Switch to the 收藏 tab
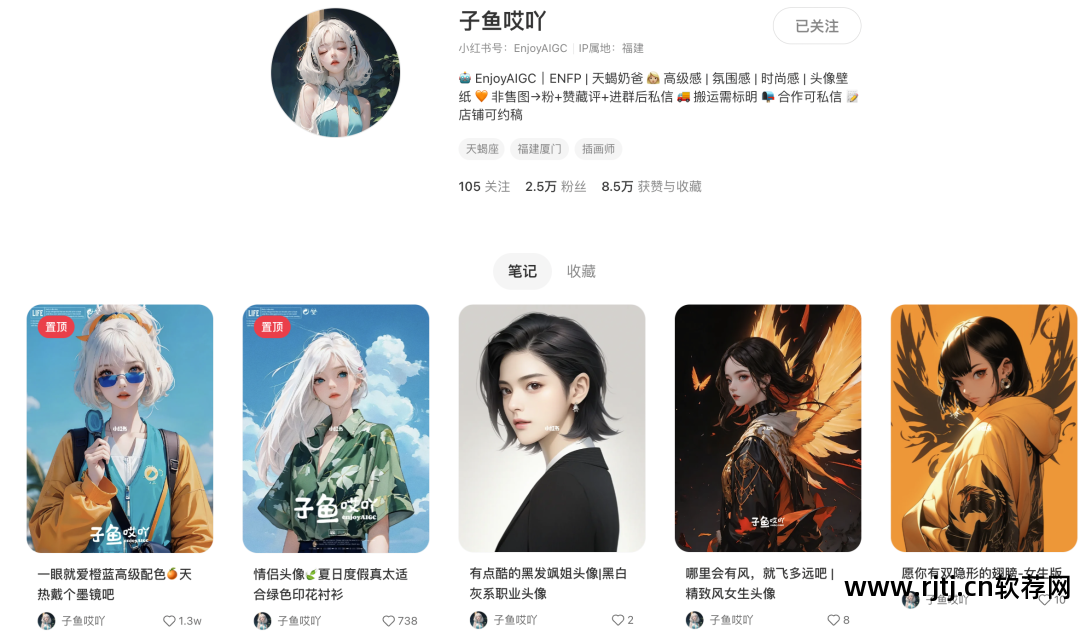Viewport: 1080px width, 633px height. click(x=581, y=271)
